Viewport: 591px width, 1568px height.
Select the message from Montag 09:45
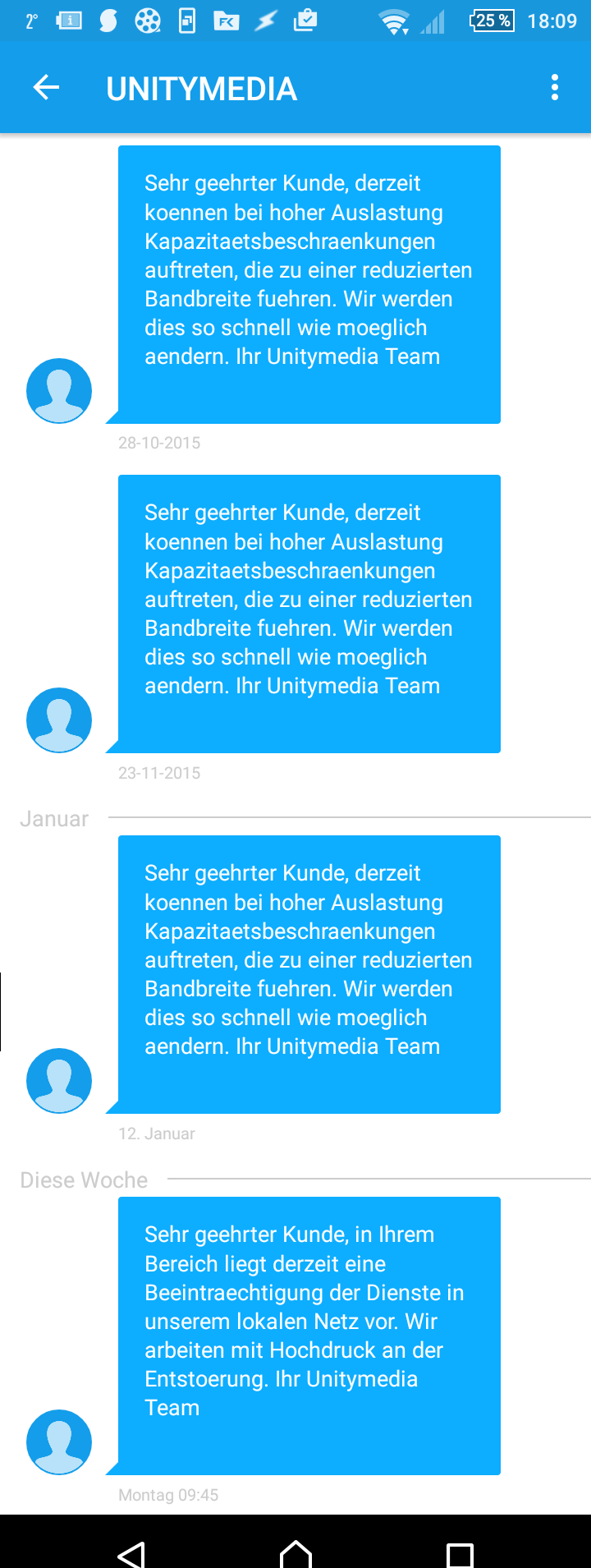click(x=309, y=1336)
